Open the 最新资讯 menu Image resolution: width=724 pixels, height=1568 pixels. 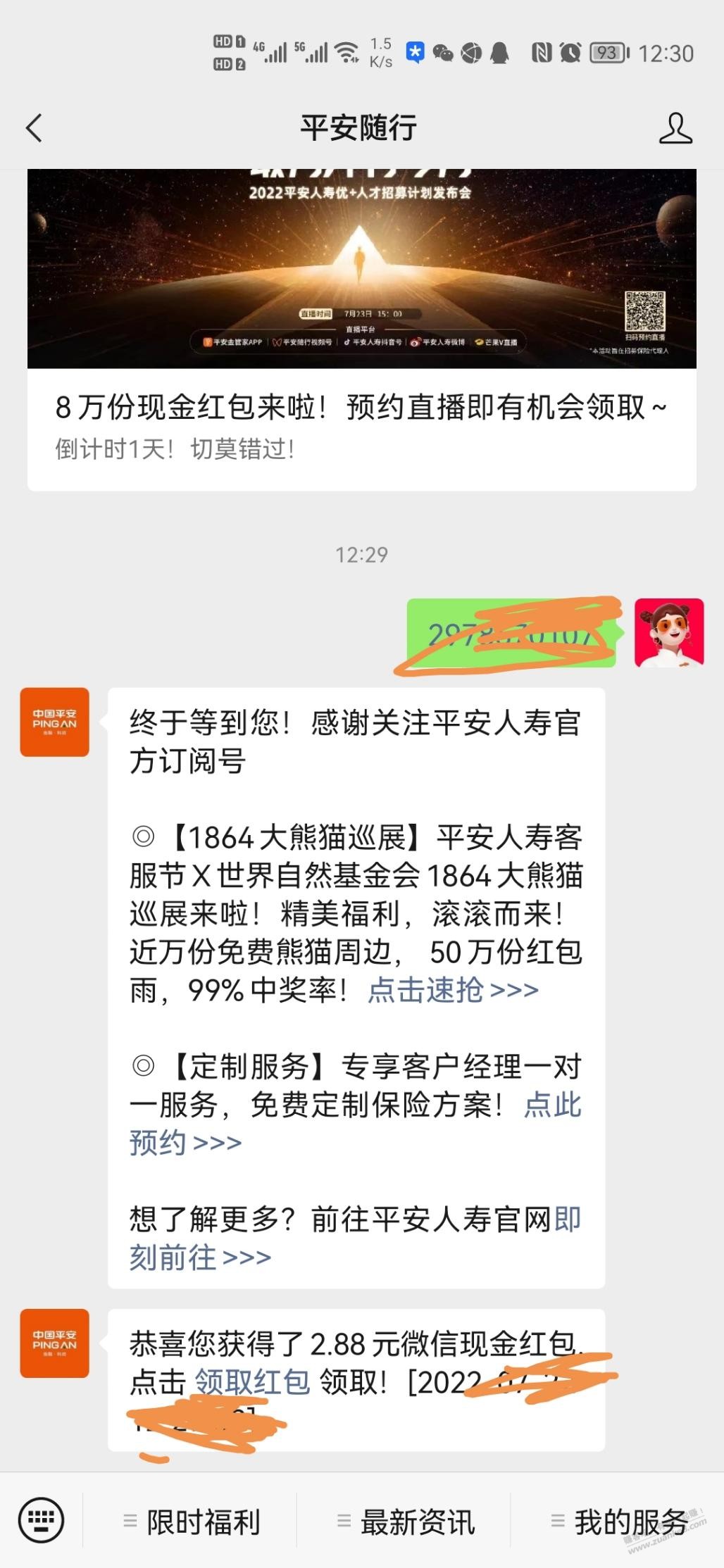406,1522
